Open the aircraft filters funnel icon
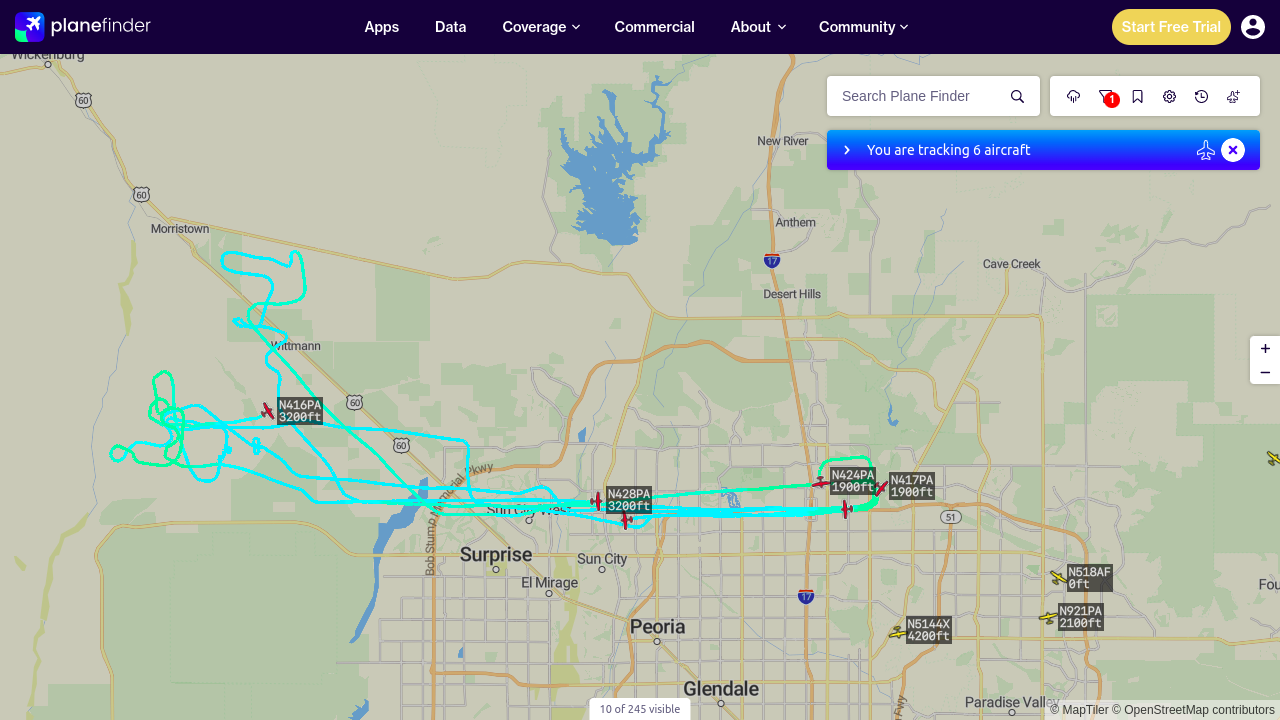Viewport: 1280px width, 720px height. pos(1105,96)
